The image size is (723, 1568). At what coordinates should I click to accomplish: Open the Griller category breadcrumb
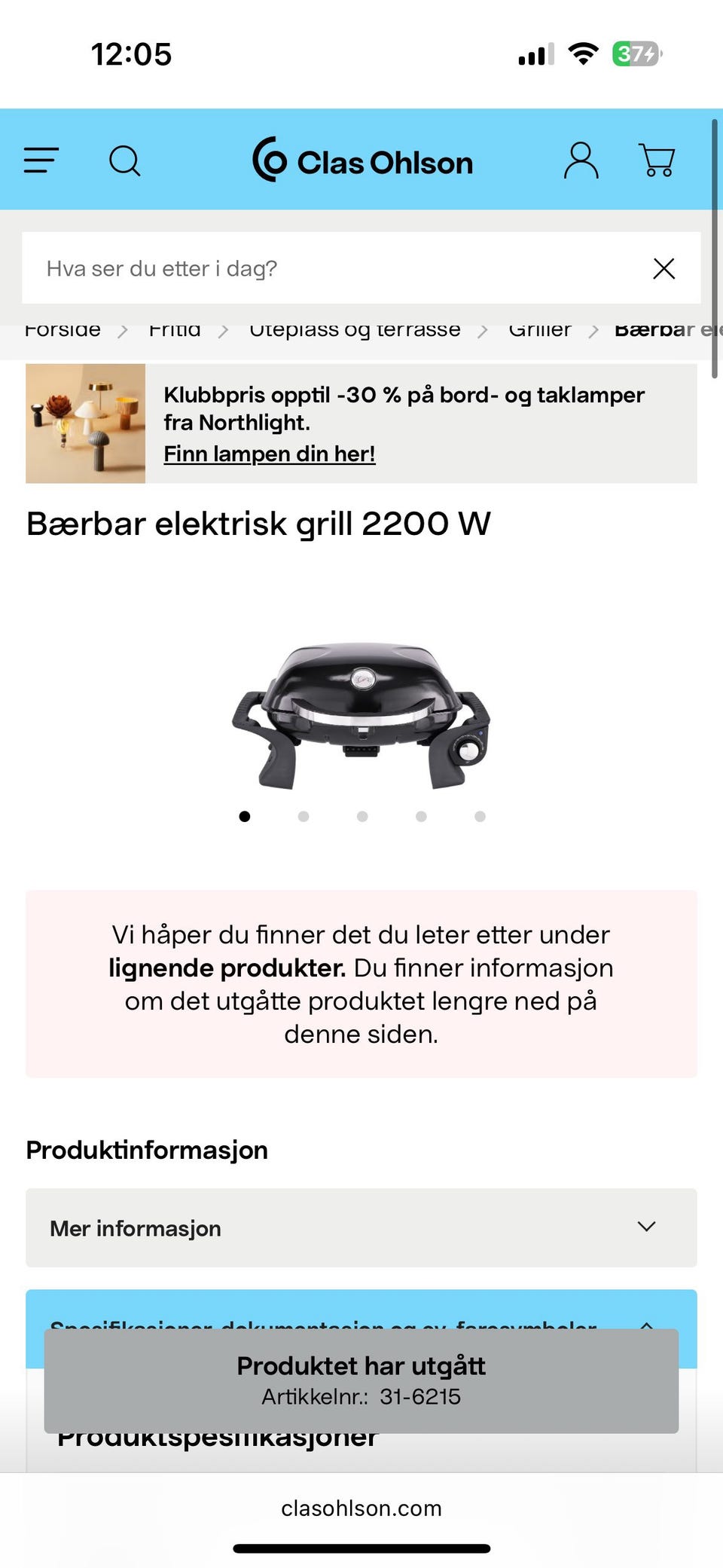coord(540,329)
